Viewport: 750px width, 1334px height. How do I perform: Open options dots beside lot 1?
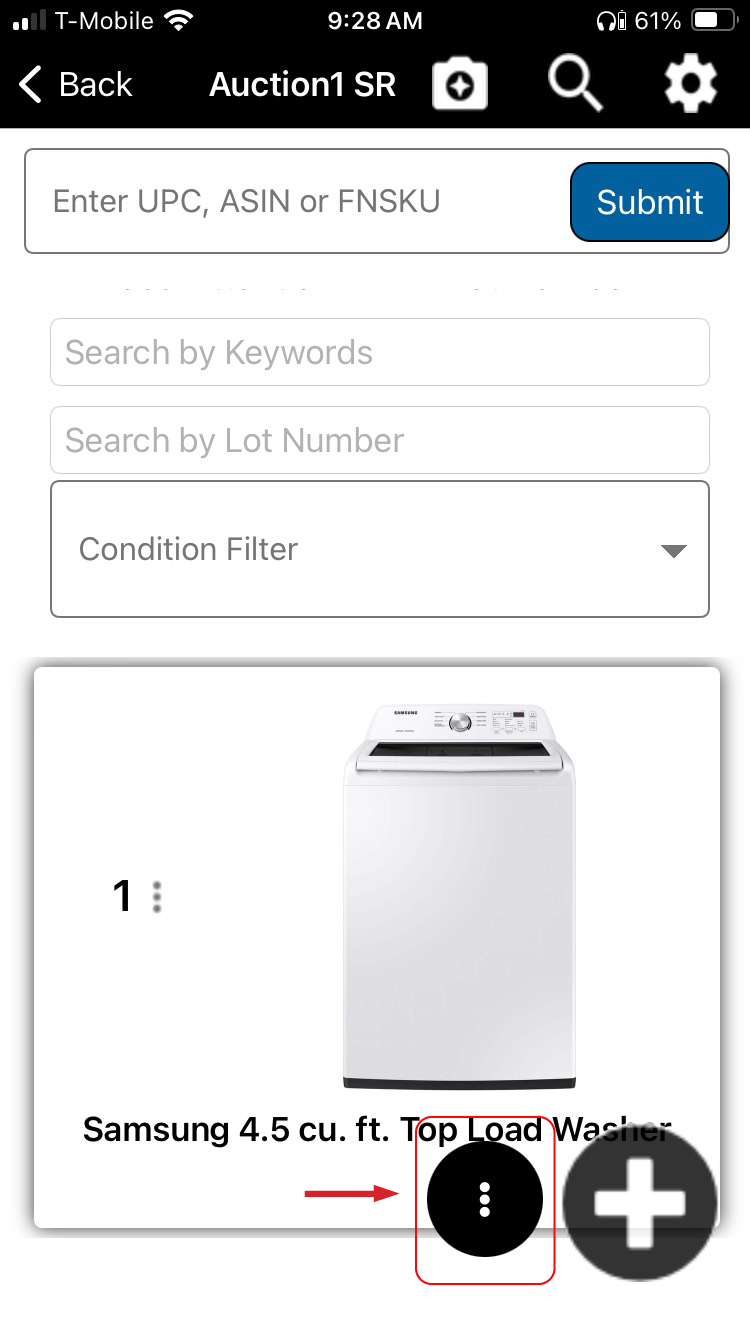157,897
